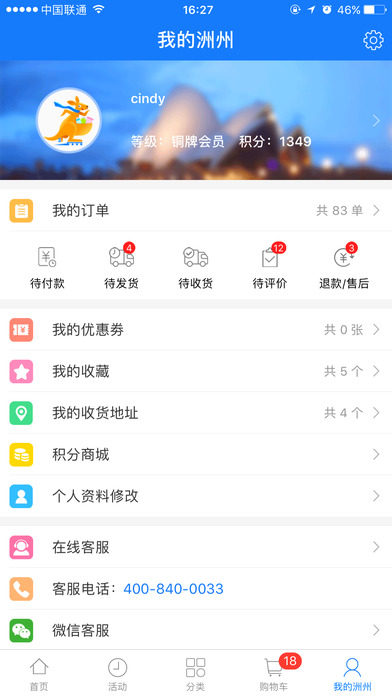This screenshot has width=392, height=696.
Task: Open 我的收货地址 shipping addresses
Action: [196, 413]
